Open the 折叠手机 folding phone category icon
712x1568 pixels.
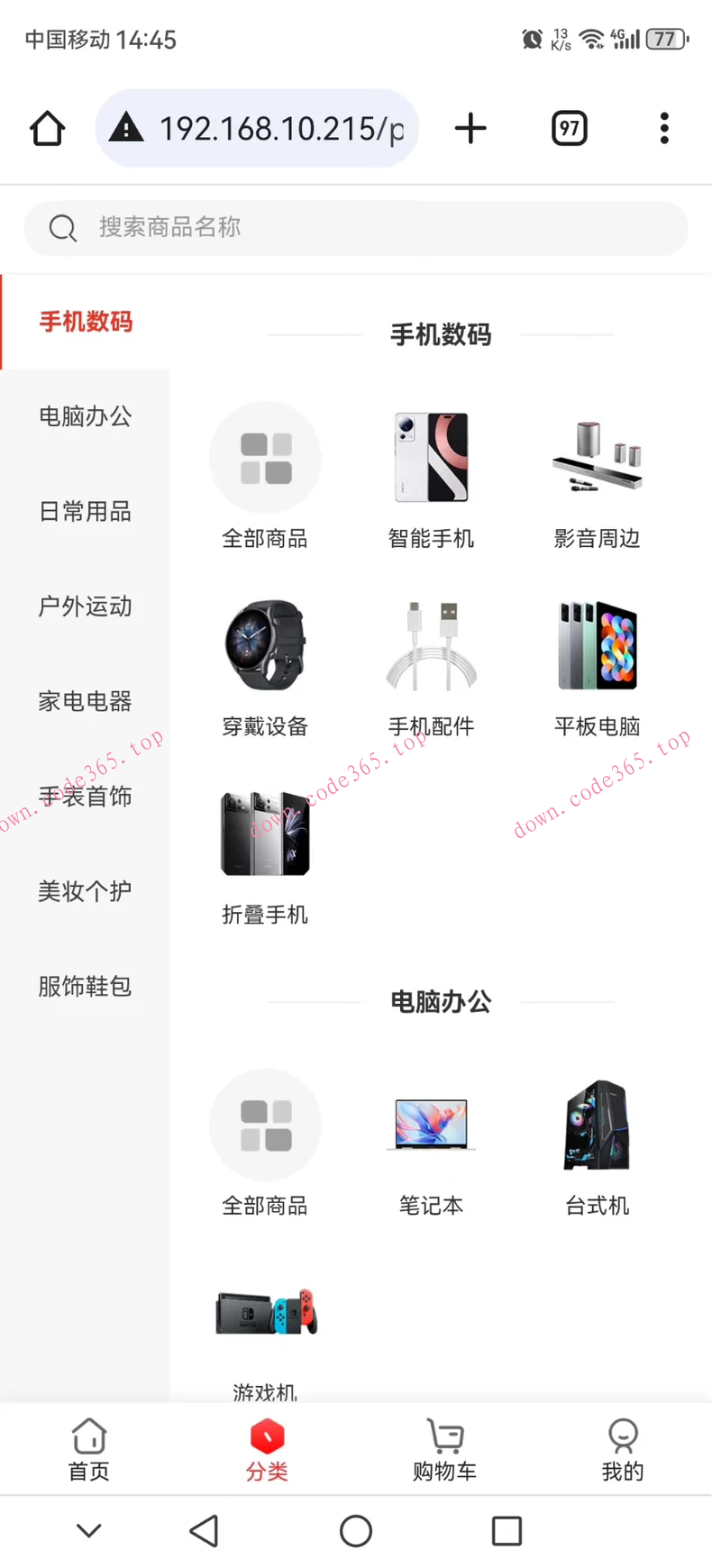coord(265,832)
